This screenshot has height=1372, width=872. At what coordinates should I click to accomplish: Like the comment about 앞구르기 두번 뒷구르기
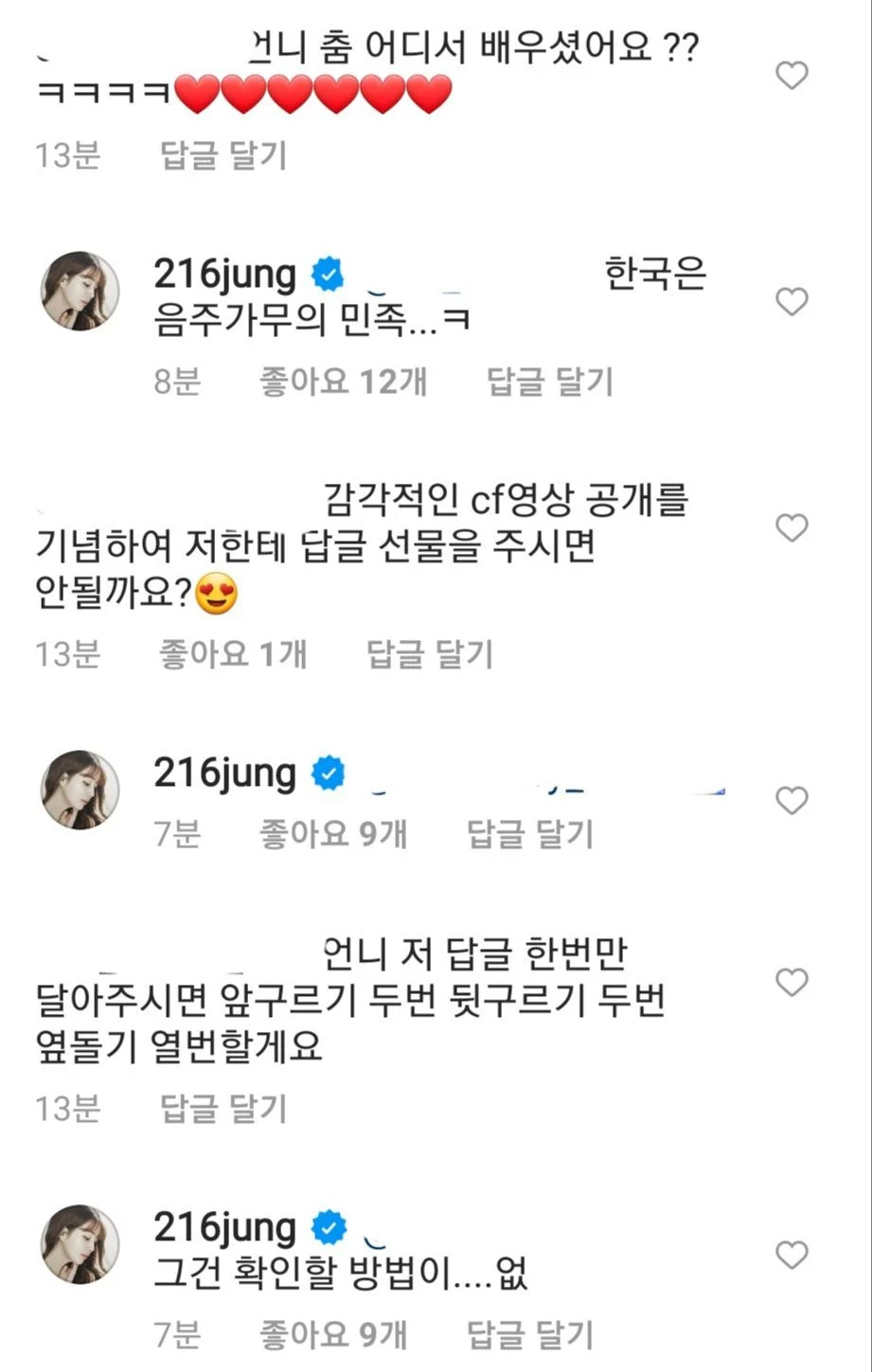792,983
